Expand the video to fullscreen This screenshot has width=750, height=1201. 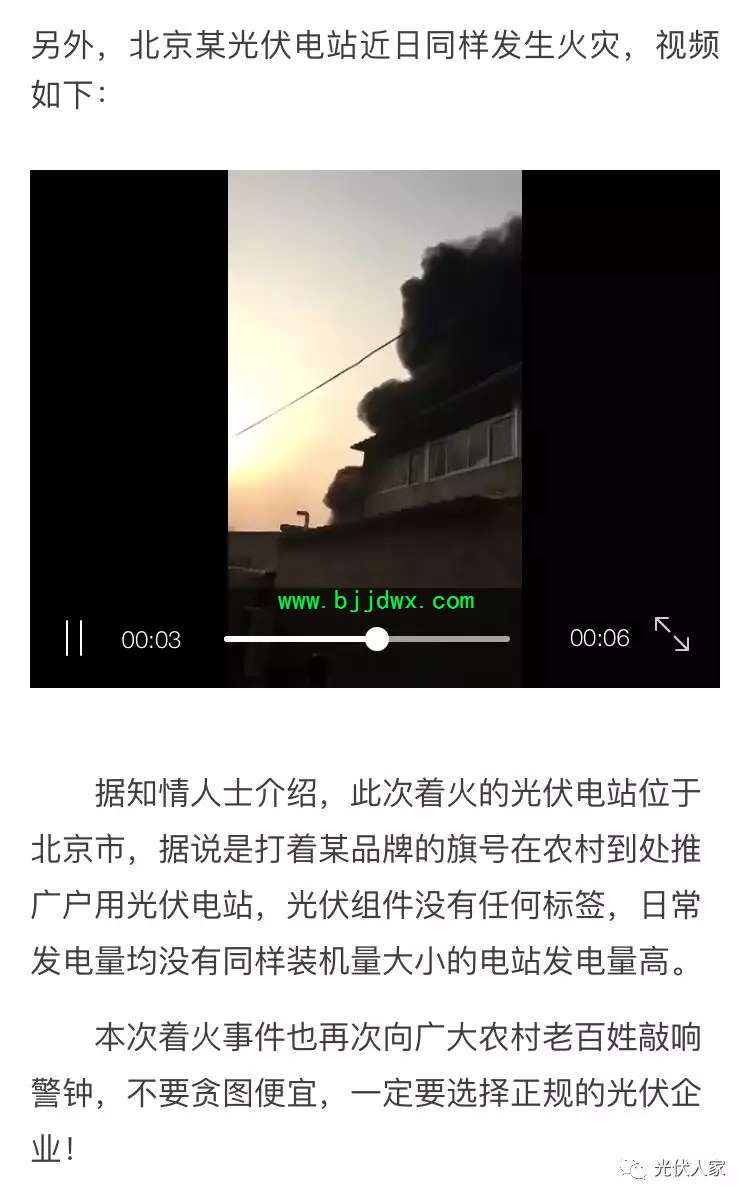click(672, 634)
